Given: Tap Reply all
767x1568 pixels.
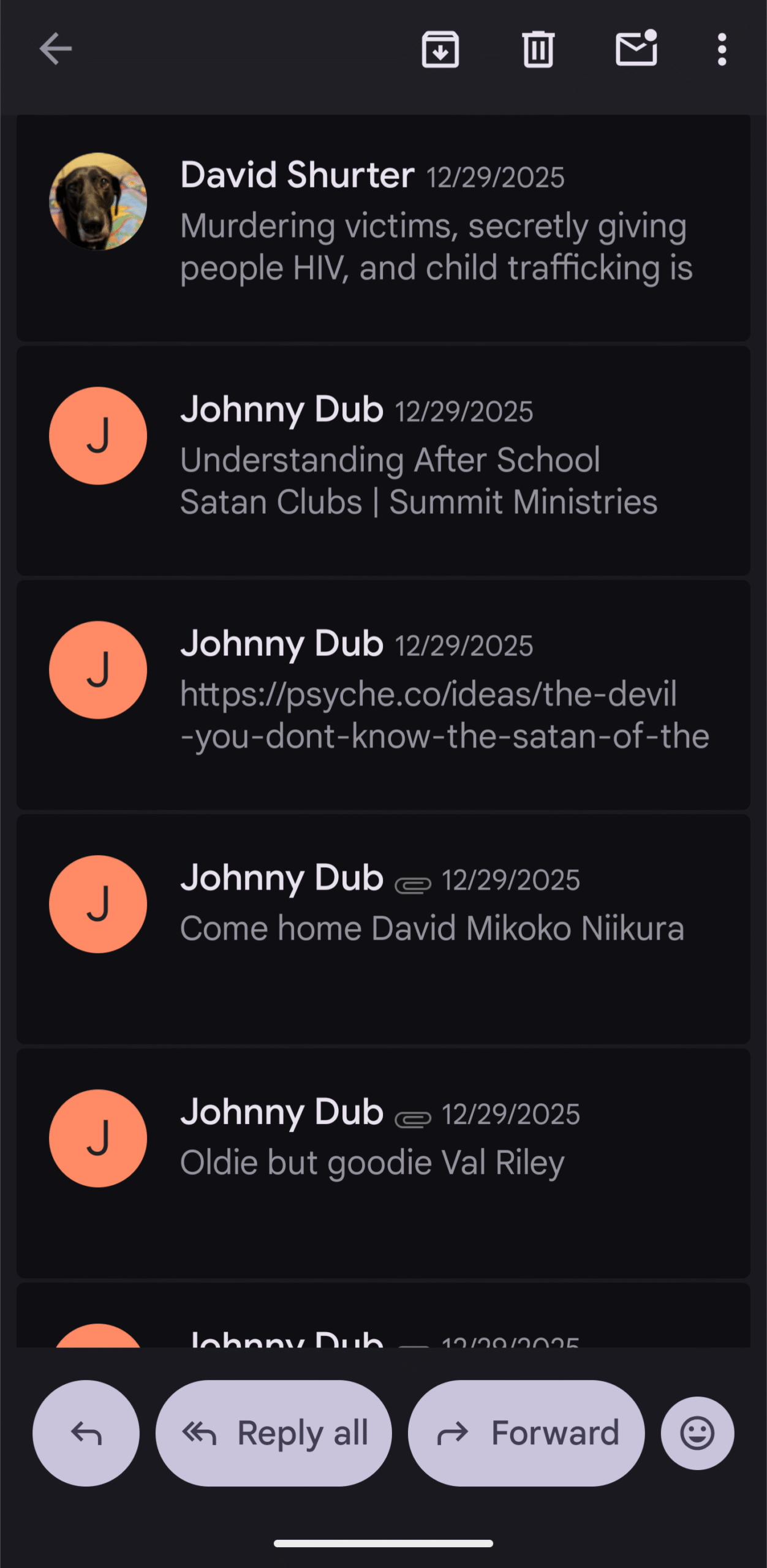Looking at the screenshot, I should [274, 1433].
